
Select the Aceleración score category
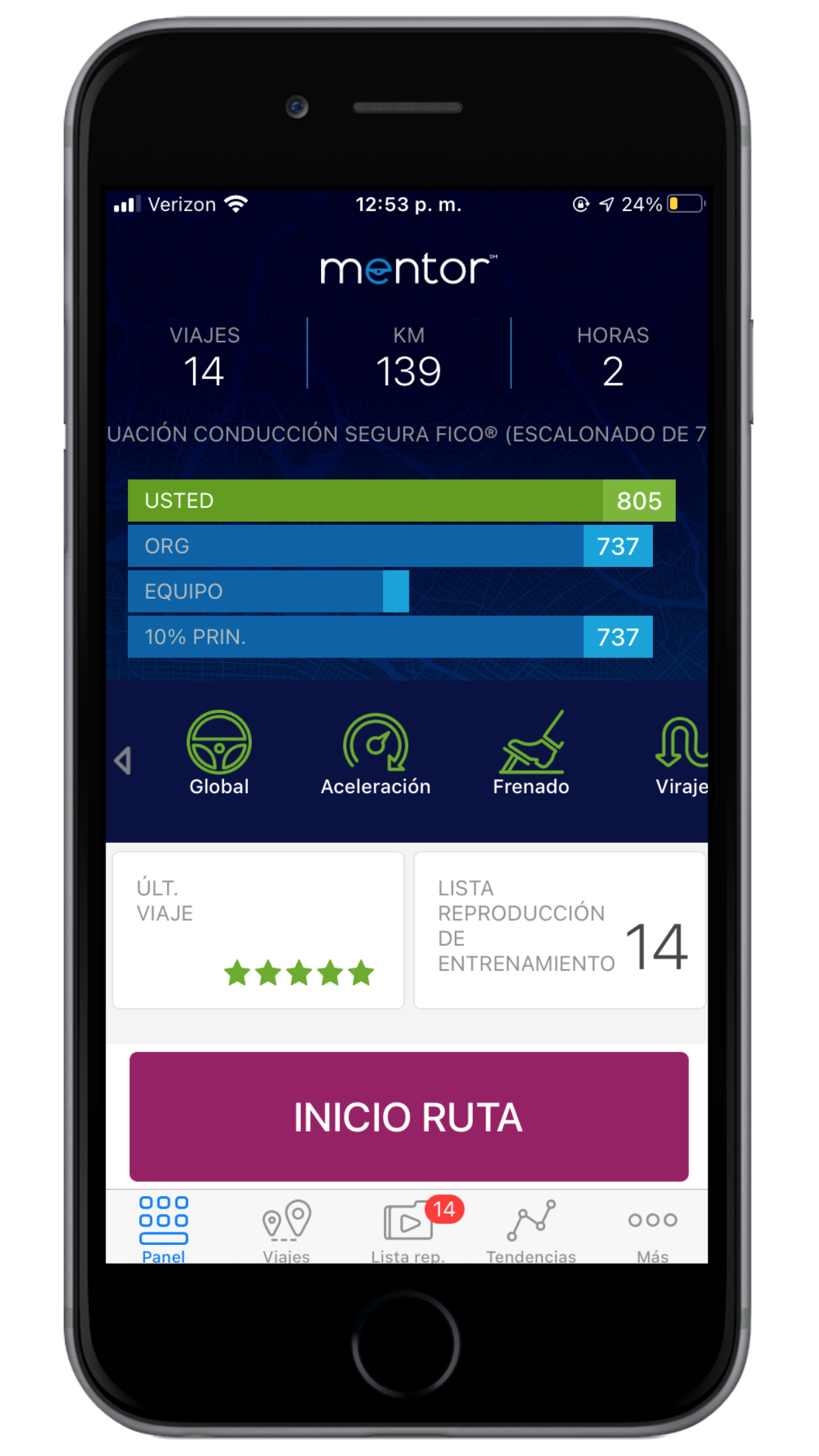pyautogui.click(x=375, y=752)
